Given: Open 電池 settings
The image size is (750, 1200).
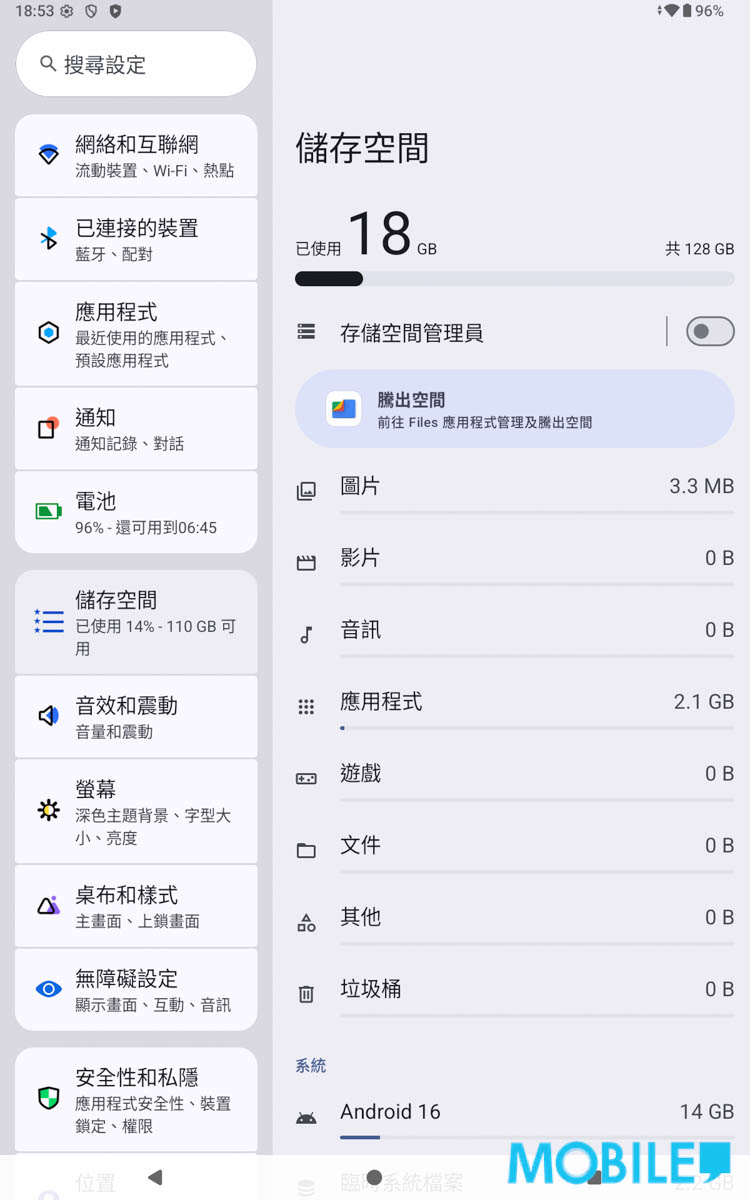Looking at the screenshot, I should tap(136, 512).
